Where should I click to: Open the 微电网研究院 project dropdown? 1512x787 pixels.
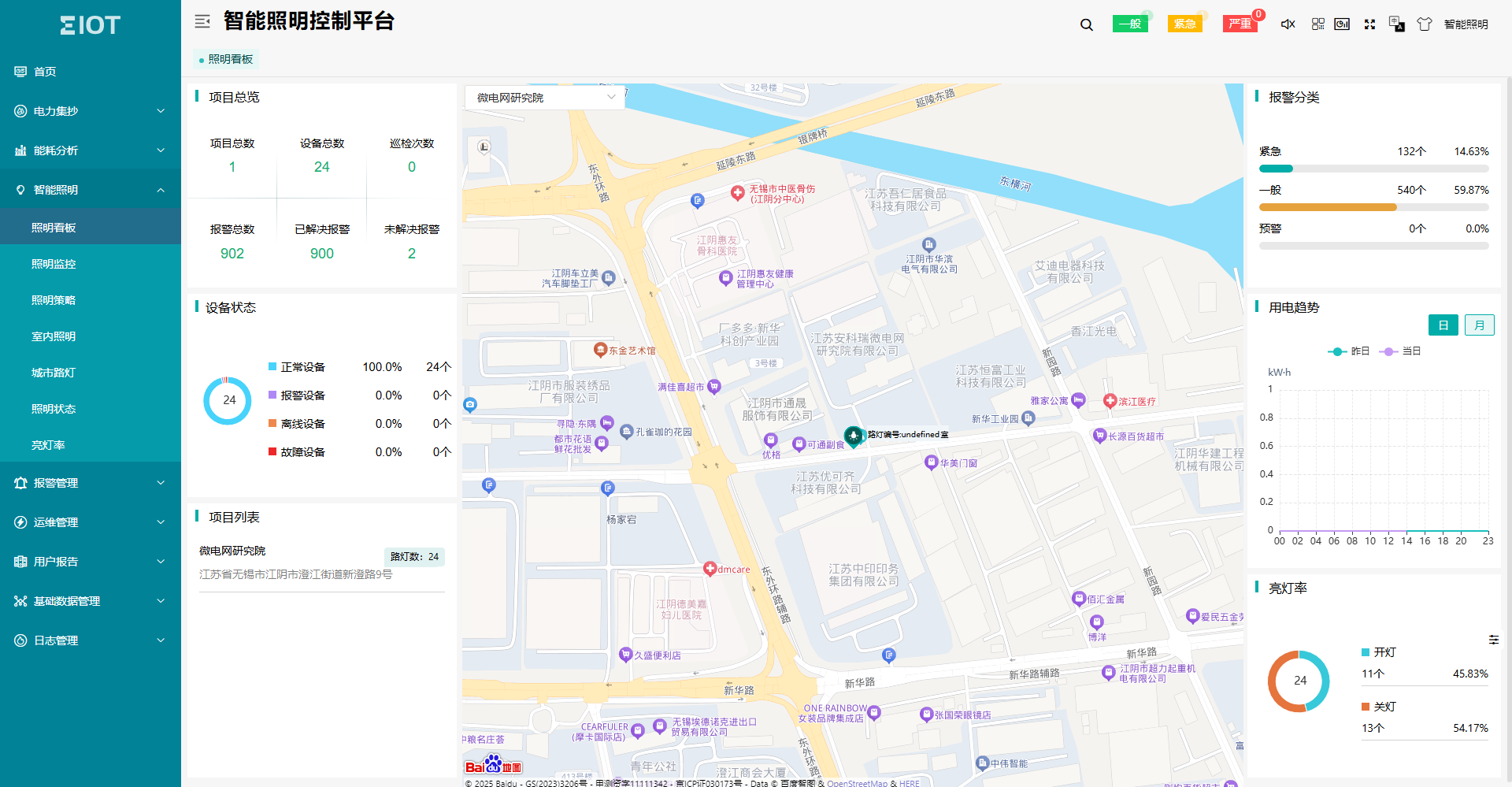coord(545,98)
